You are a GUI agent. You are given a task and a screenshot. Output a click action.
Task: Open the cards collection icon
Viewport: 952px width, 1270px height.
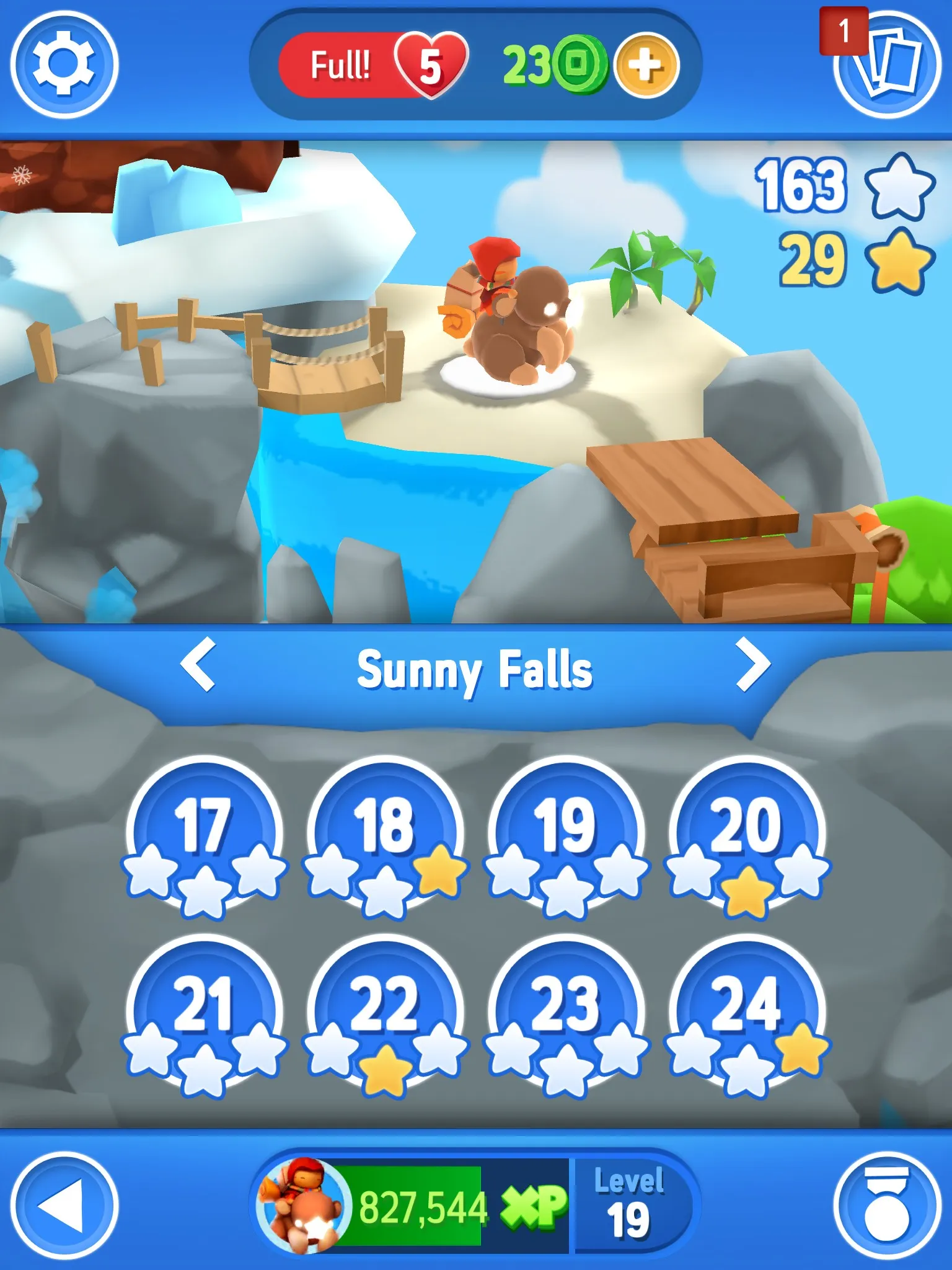887,64
